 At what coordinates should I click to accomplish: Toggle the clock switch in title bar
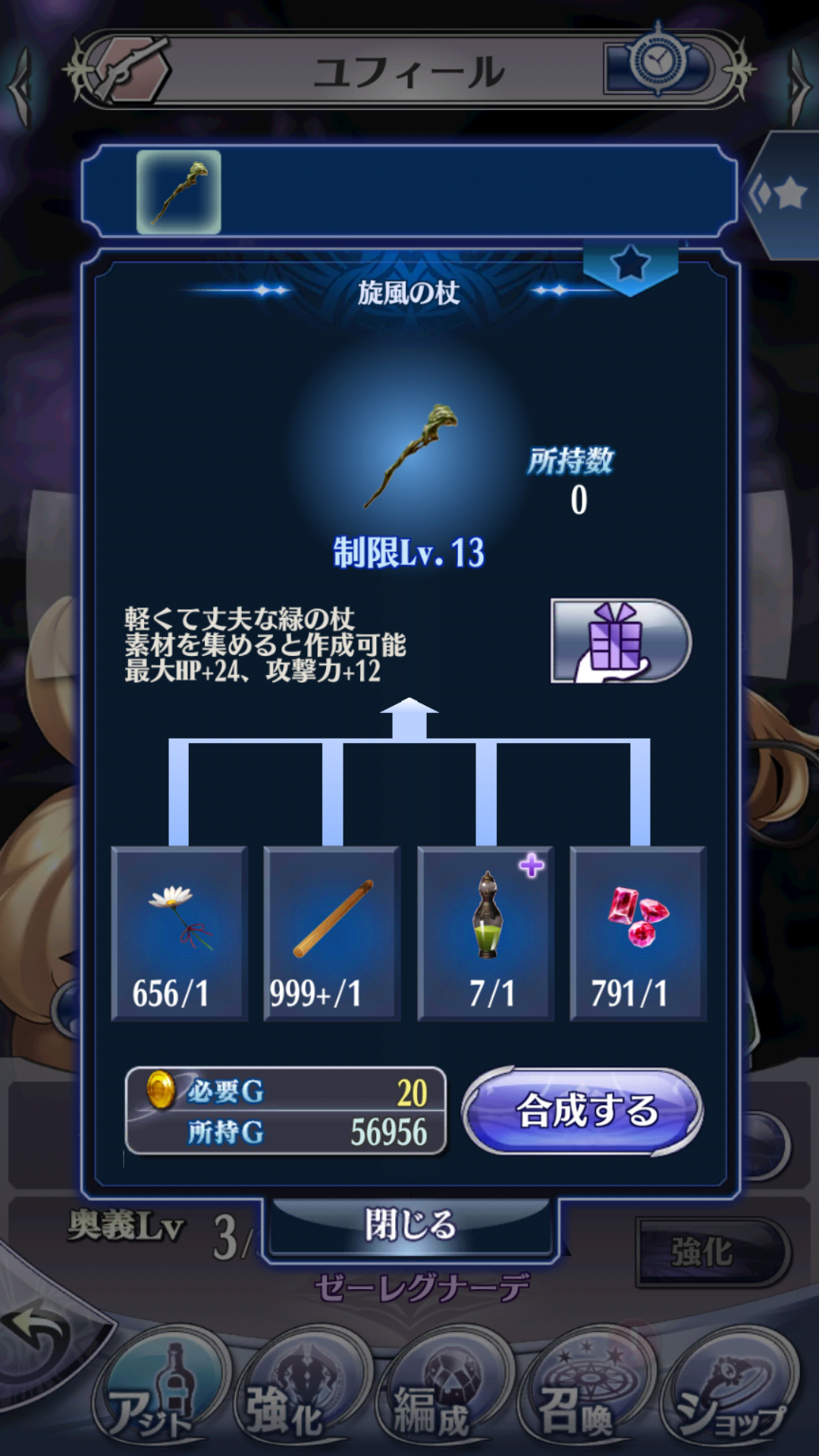pyautogui.click(x=658, y=67)
